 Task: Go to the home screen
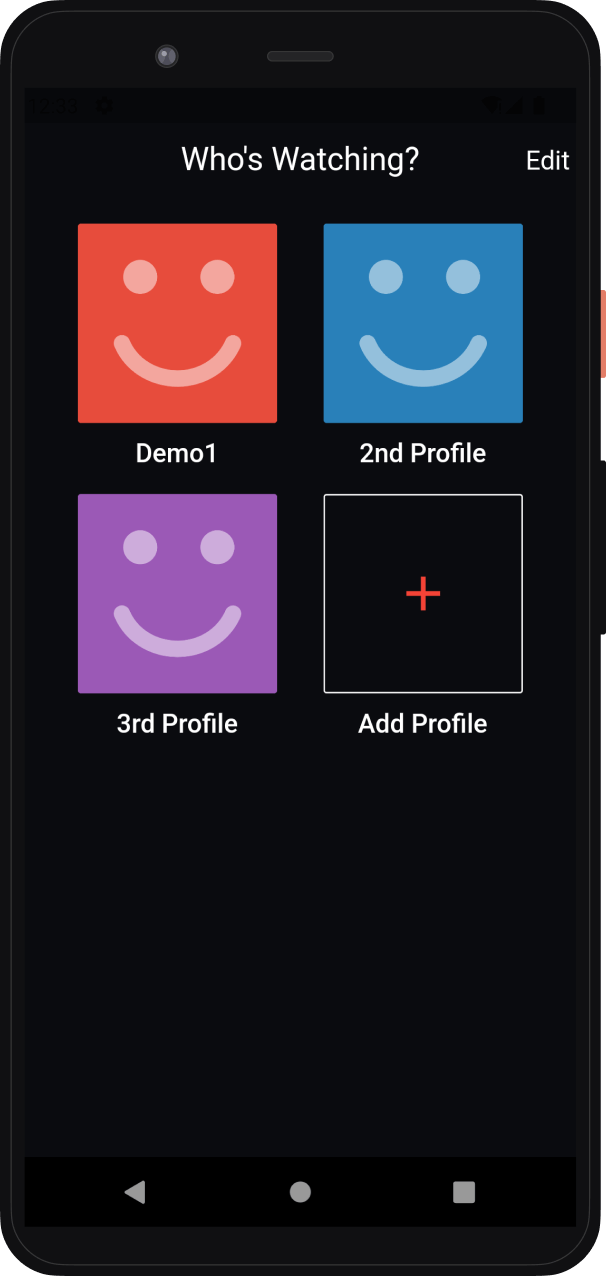click(300, 1191)
